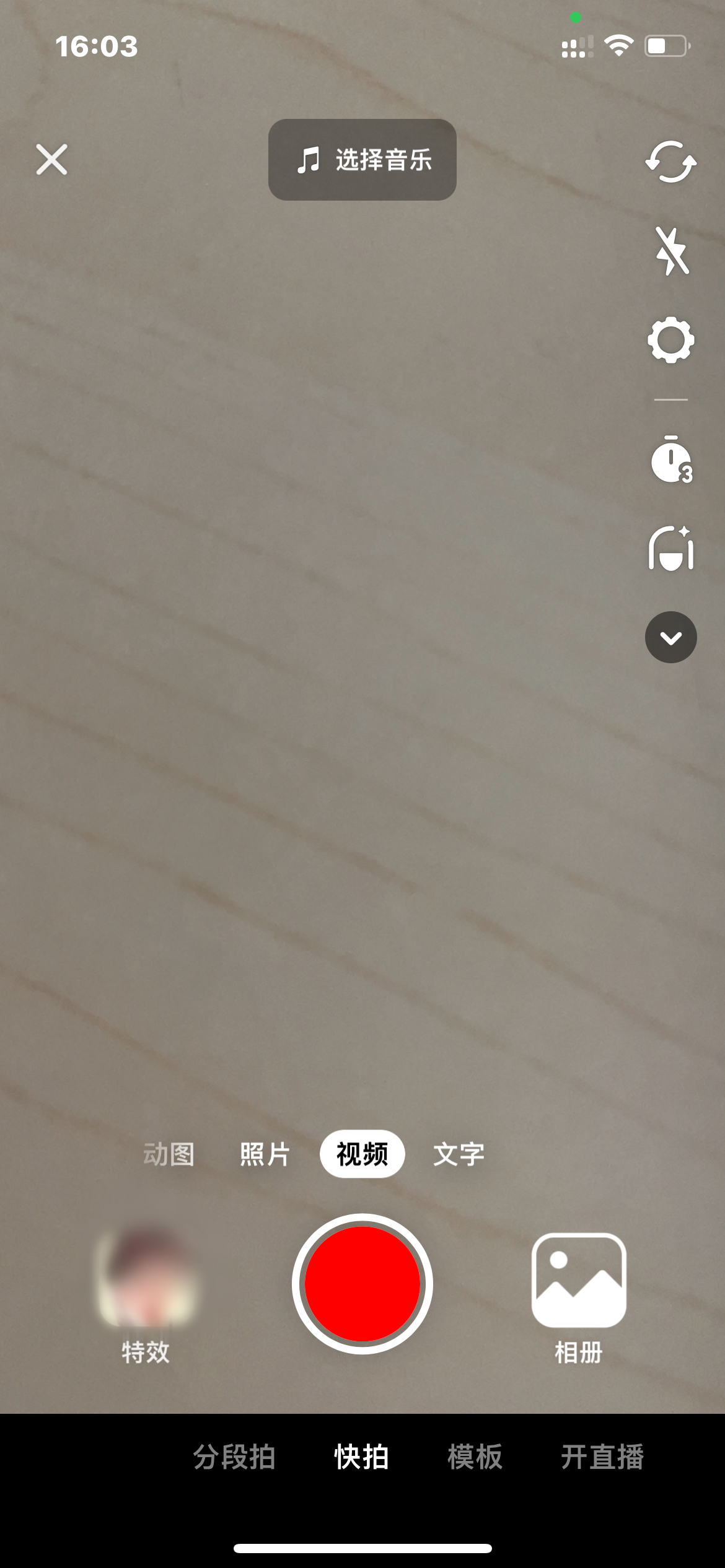This screenshot has height=1568, width=725.
Task: Open the beauty filter icon
Action: (x=671, y=548)
